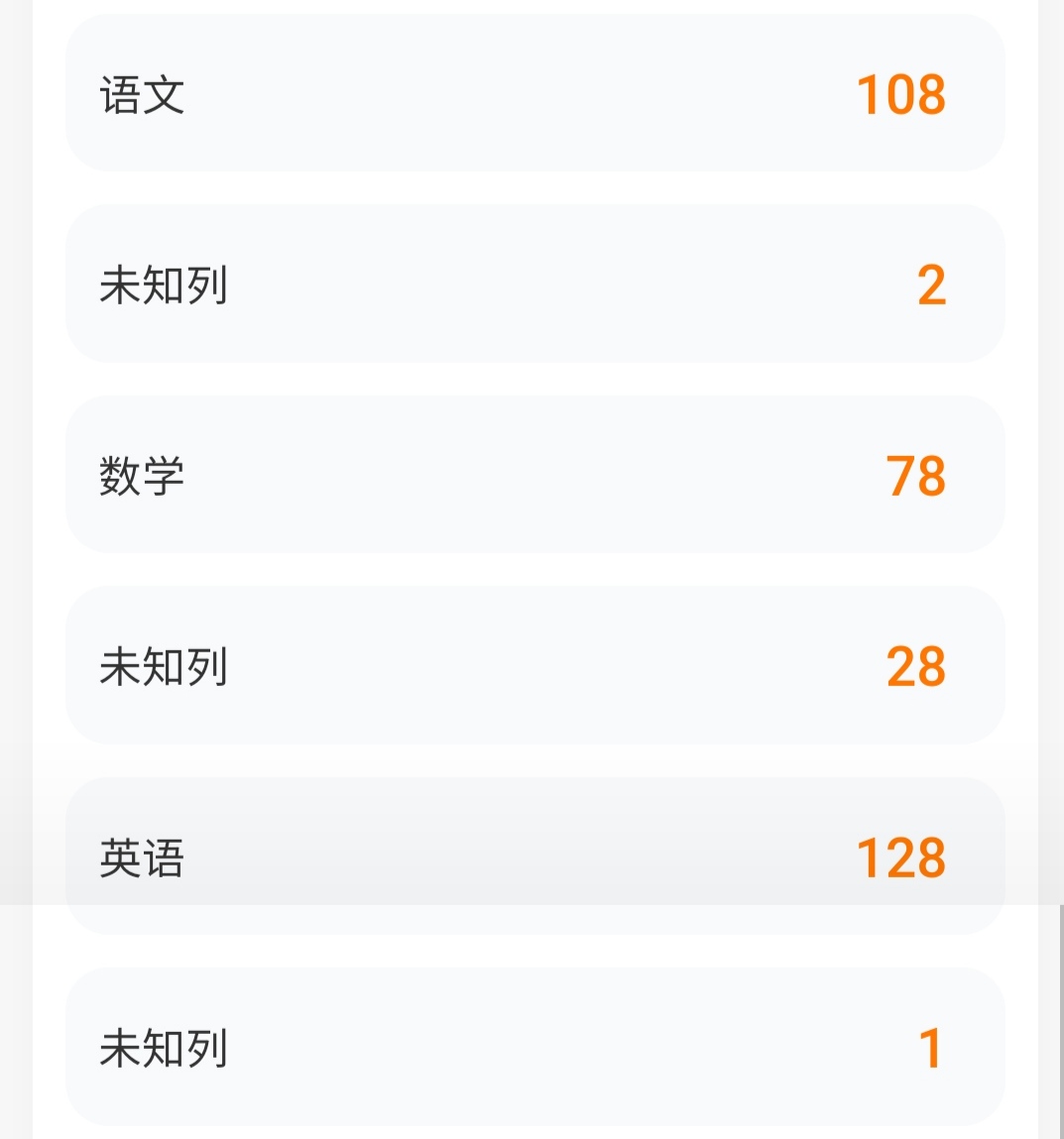Screen dimensions: 1064x1139
Task: Select the 未知列 row showing 2
Action: pyautogui.click(x=534, y=285)
